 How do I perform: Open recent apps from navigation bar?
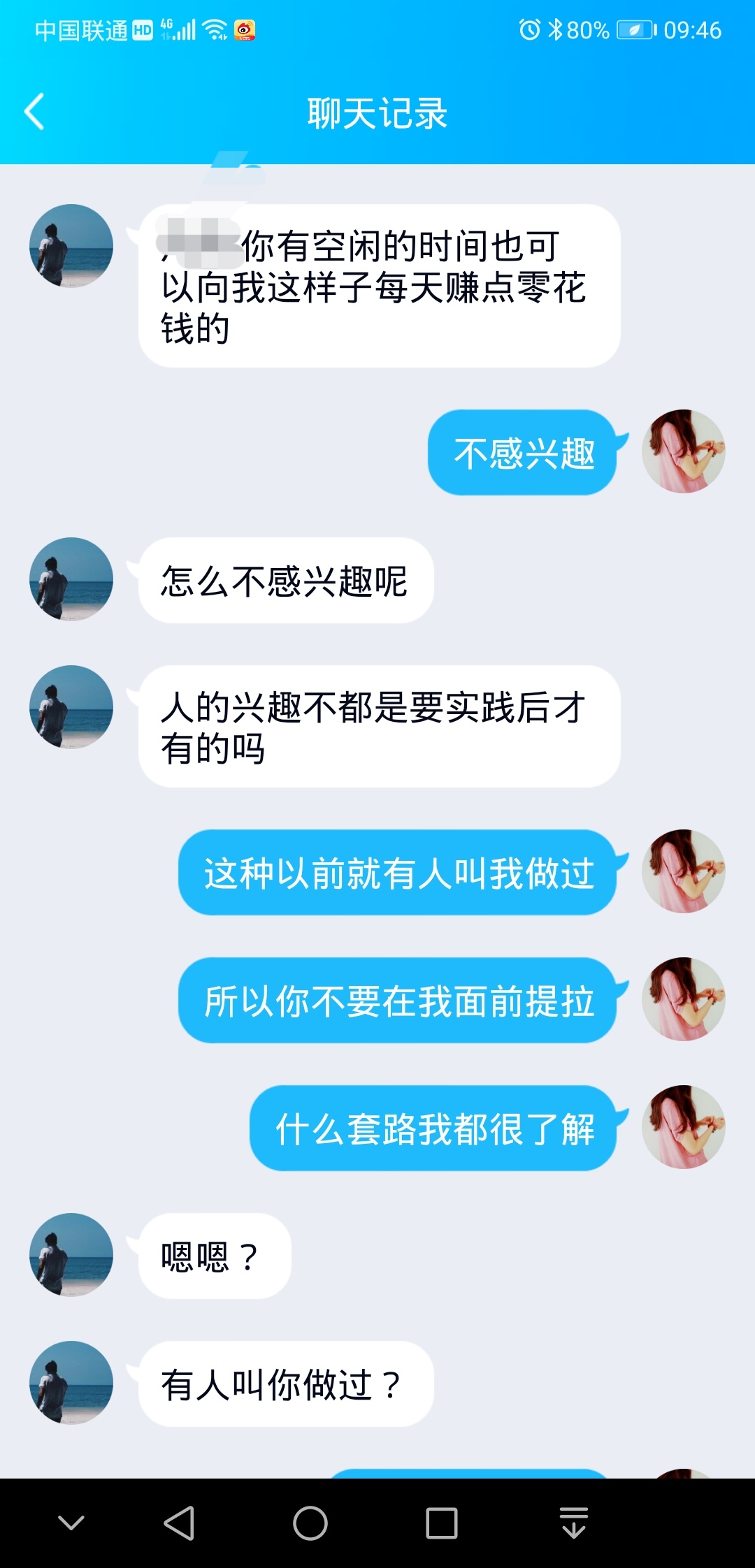pos(442,1523)
